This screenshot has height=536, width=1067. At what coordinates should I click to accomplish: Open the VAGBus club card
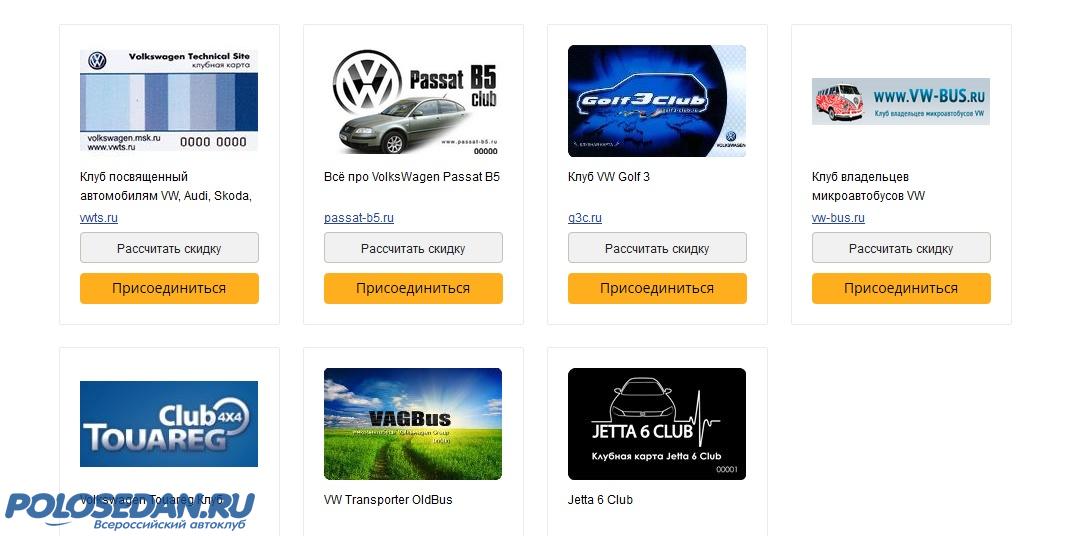413,424
